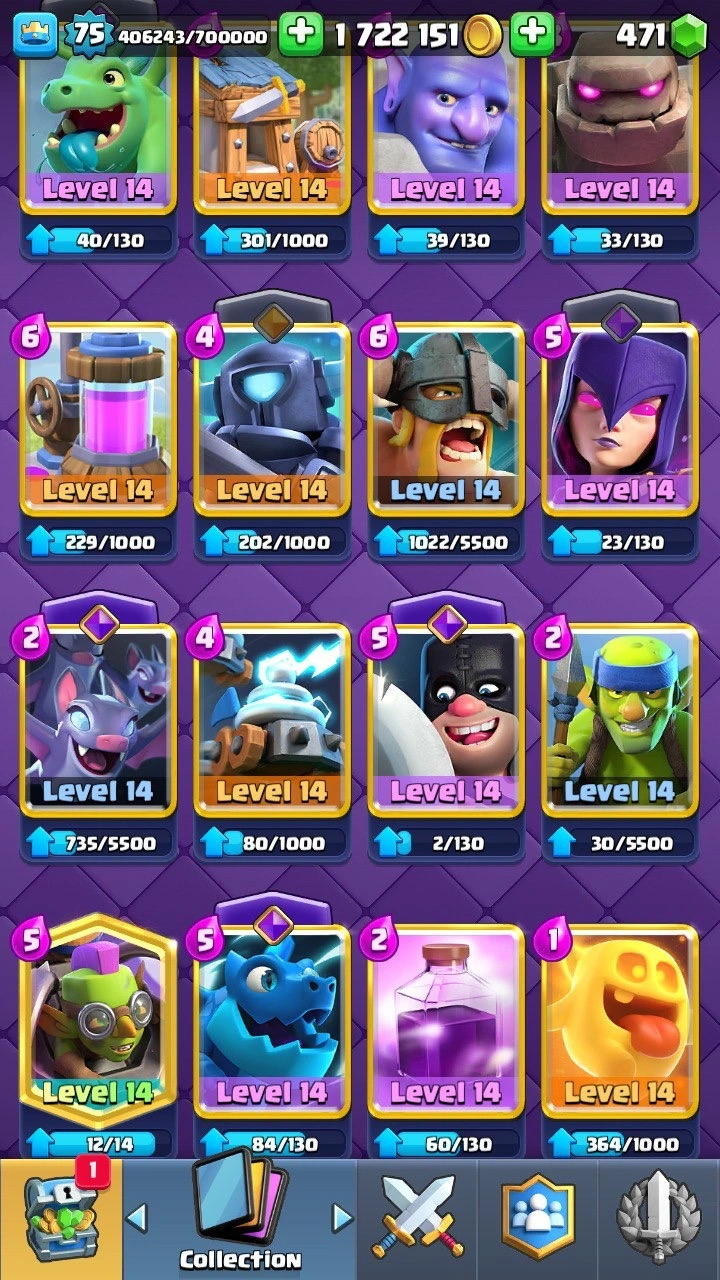The height and width of the screenshot is (1280, 720).
Task: Open the Clan social tab
Action: (x=538, y=1218)
